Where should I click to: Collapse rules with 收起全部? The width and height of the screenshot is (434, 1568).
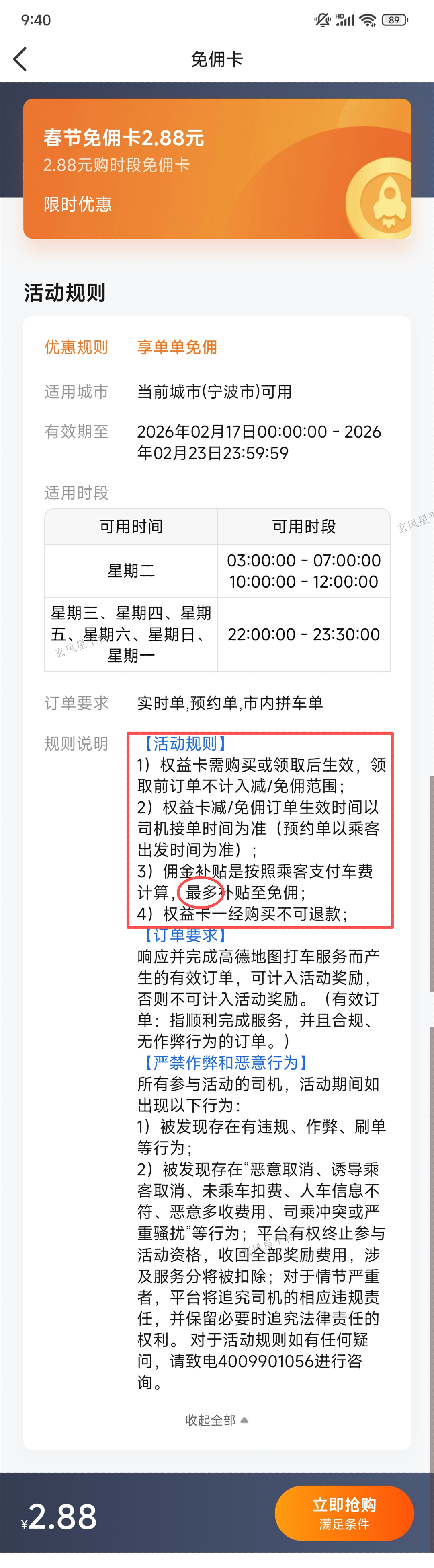pyautogui.click(x=216, y=1420)
